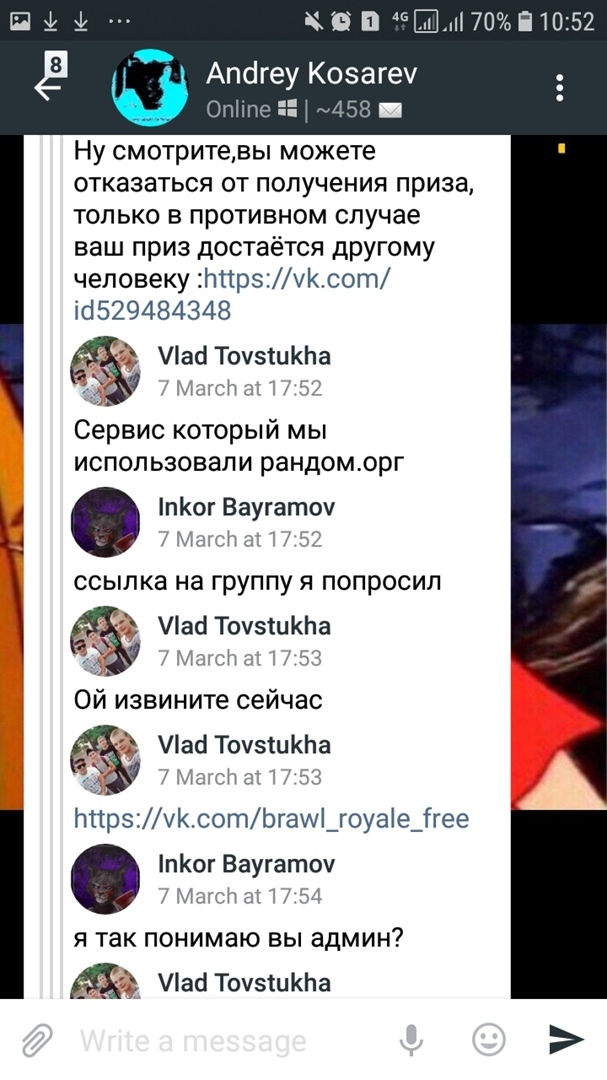
Task: Open the Andrey Kosarev conversation header
Action: point(311,87)
